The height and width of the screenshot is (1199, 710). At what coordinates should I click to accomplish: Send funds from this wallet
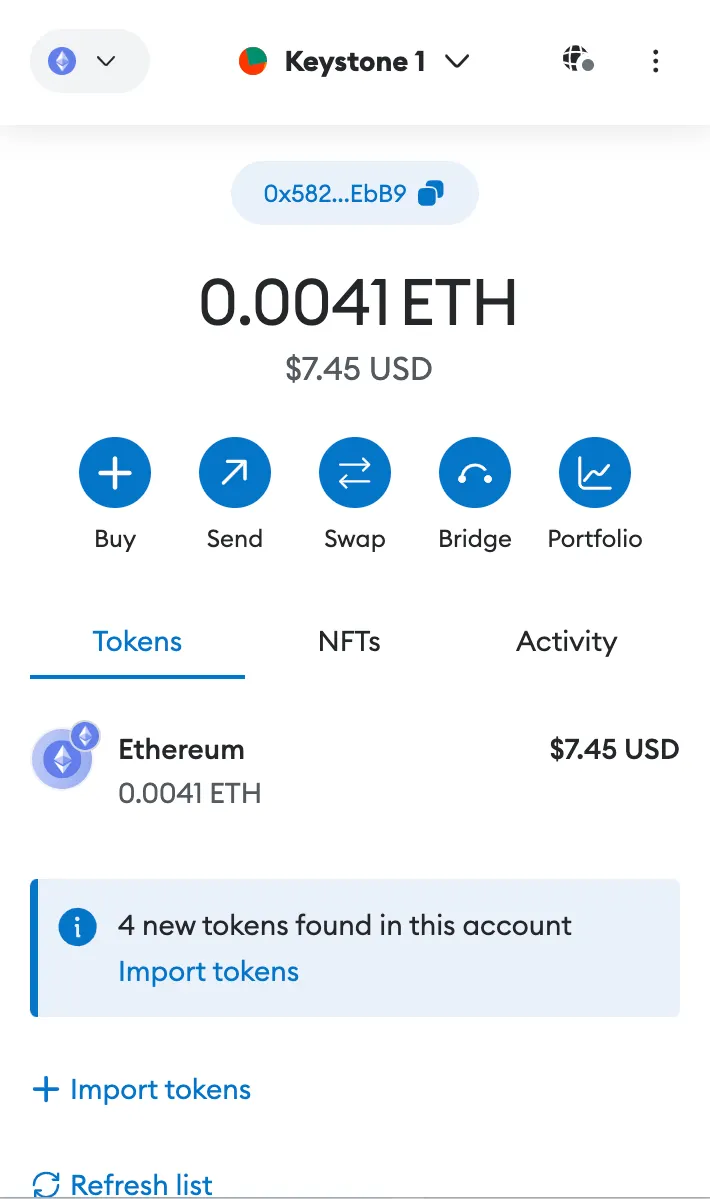[235, 473]
